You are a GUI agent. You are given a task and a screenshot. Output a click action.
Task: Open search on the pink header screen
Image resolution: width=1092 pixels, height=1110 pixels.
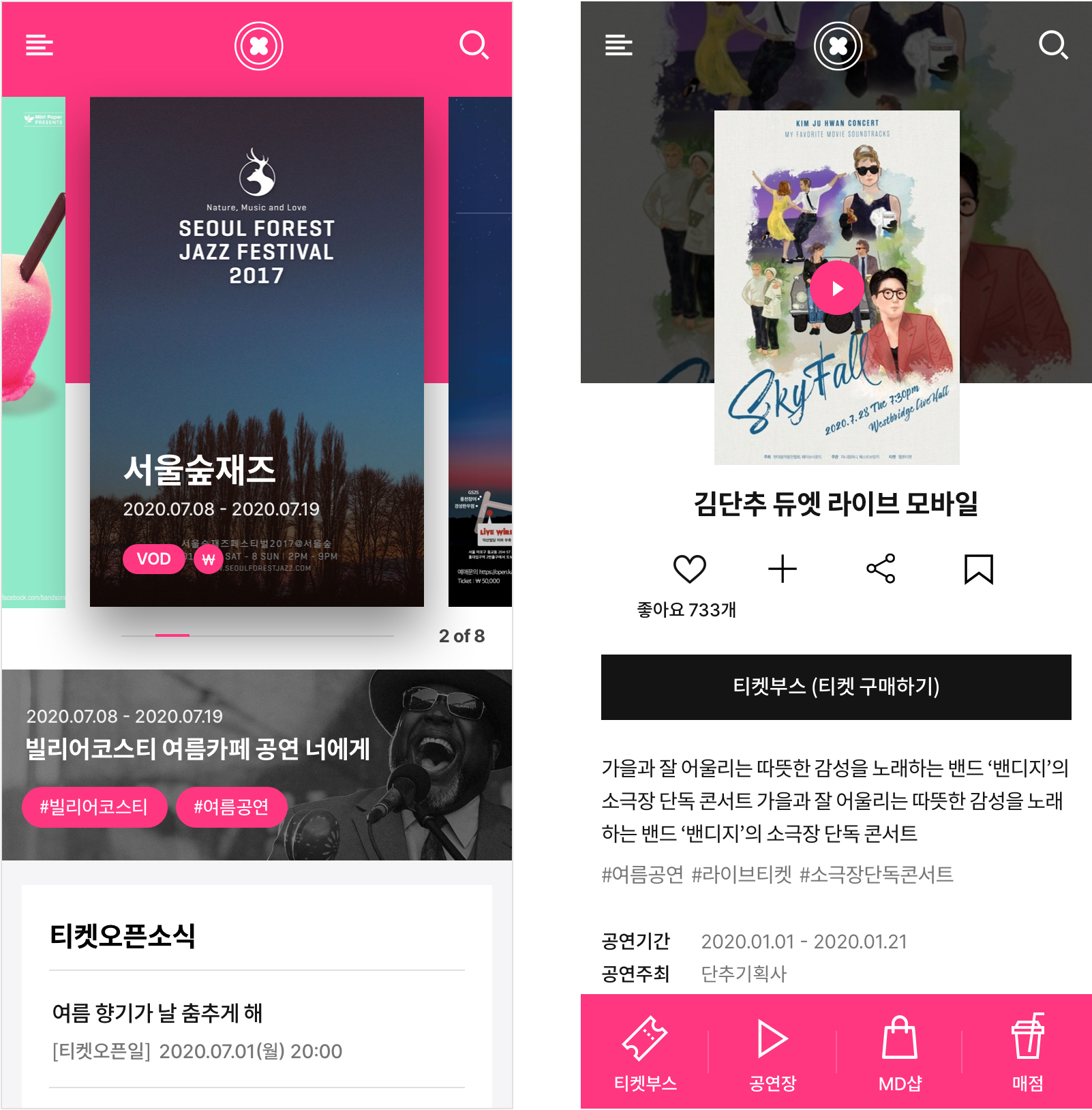click(474, 46)
